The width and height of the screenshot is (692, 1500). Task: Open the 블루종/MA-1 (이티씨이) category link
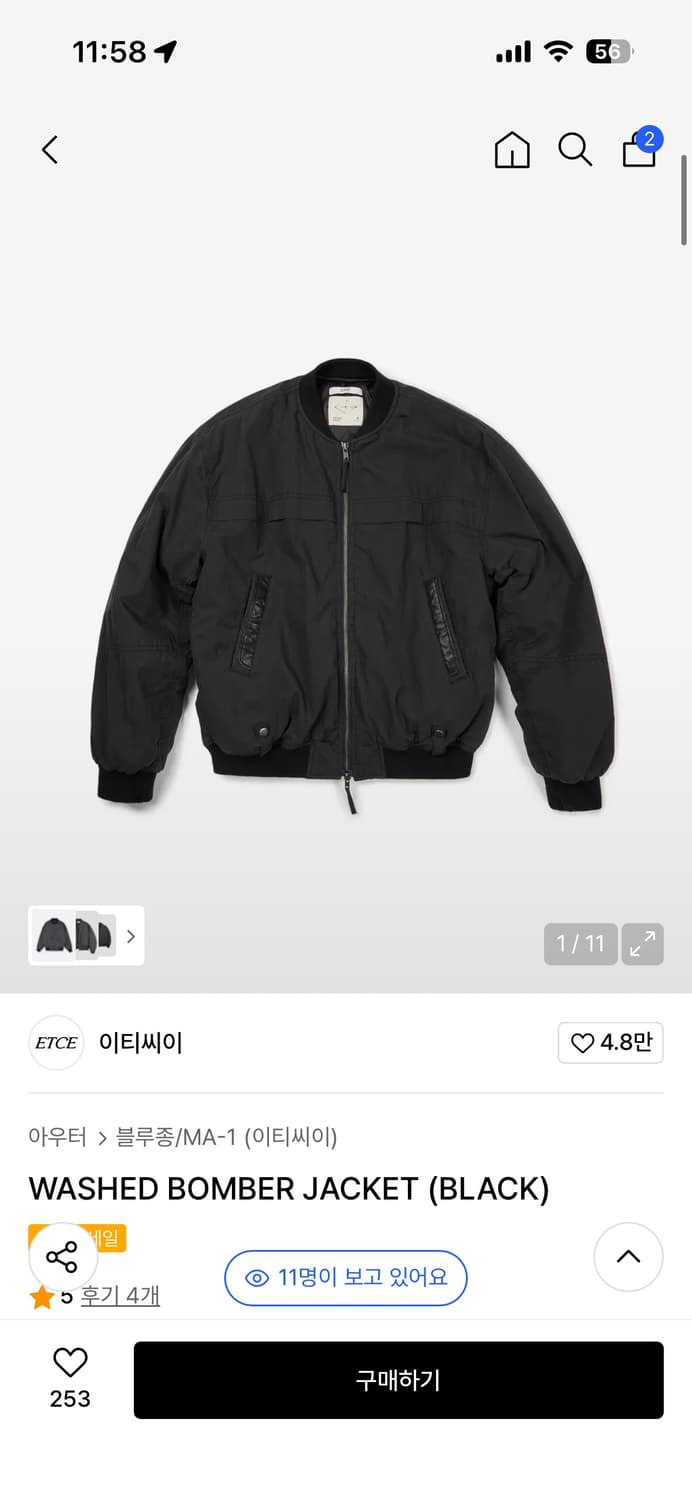coord(227,1137)
